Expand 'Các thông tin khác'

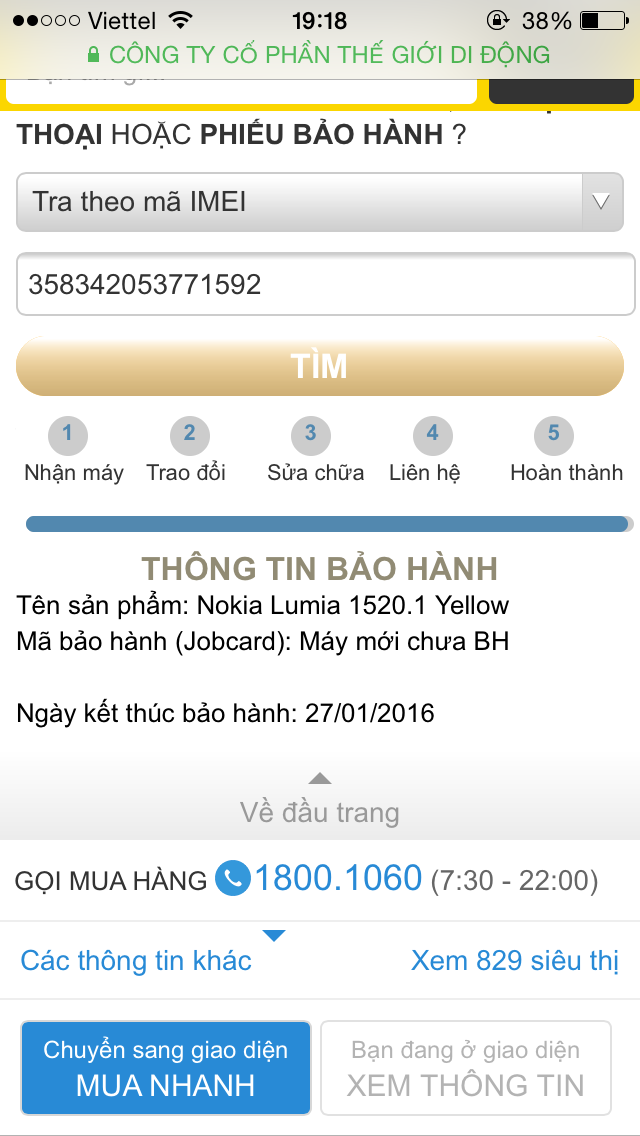[x=137, y=961]
